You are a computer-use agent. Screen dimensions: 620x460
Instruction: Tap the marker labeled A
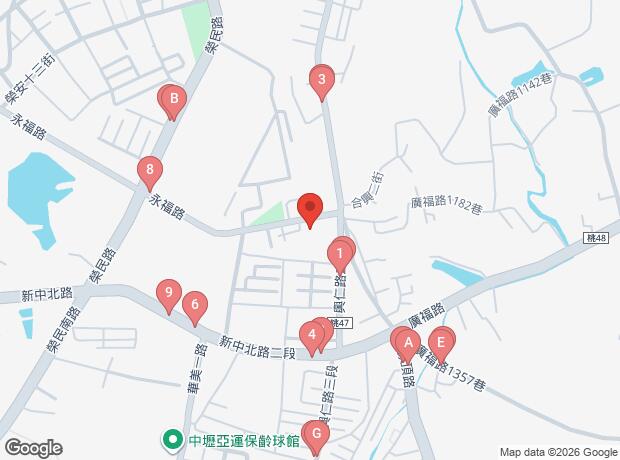click(x=408, y=343)
